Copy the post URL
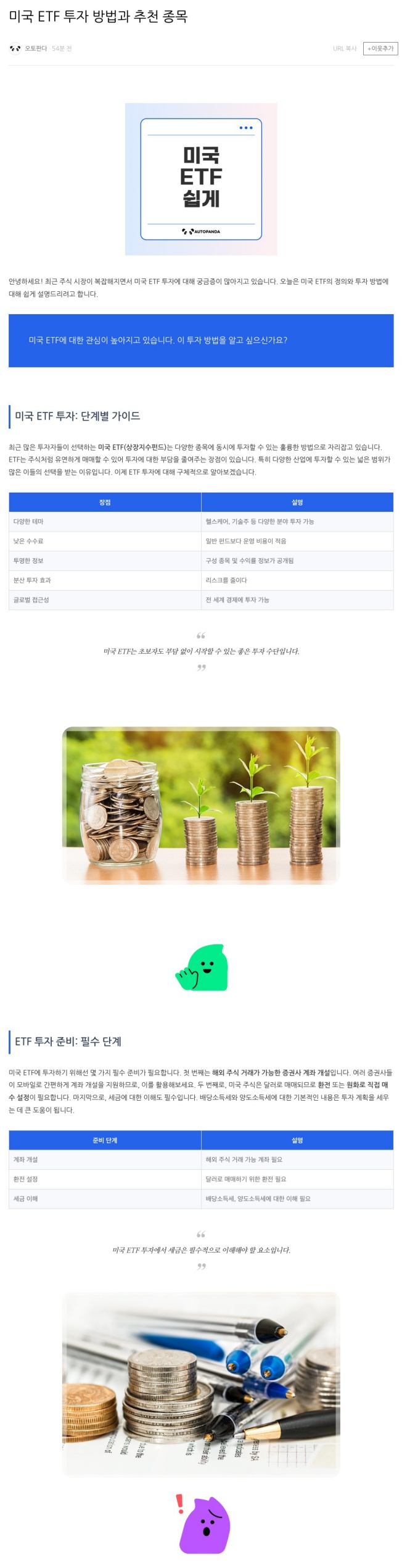This screenshot has height=1568, width=402. (344, 48)
